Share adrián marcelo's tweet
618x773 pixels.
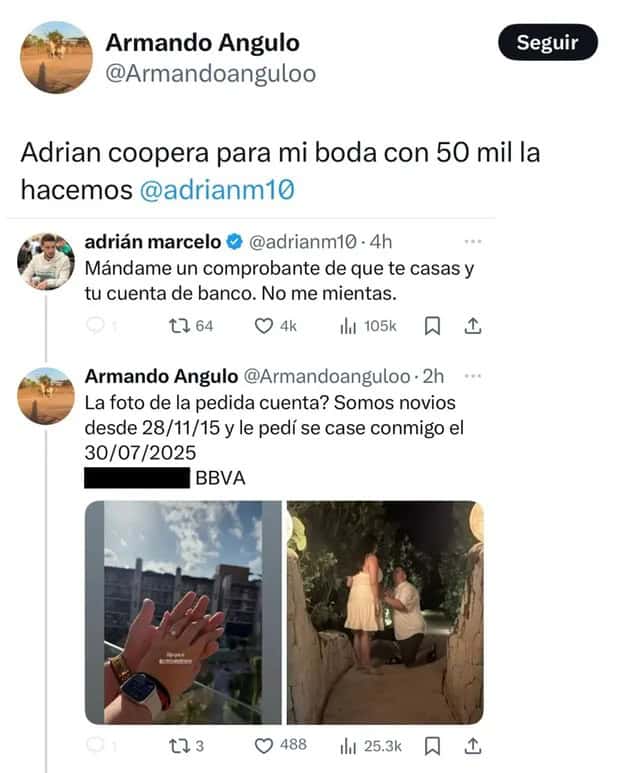tap(475, 326)
